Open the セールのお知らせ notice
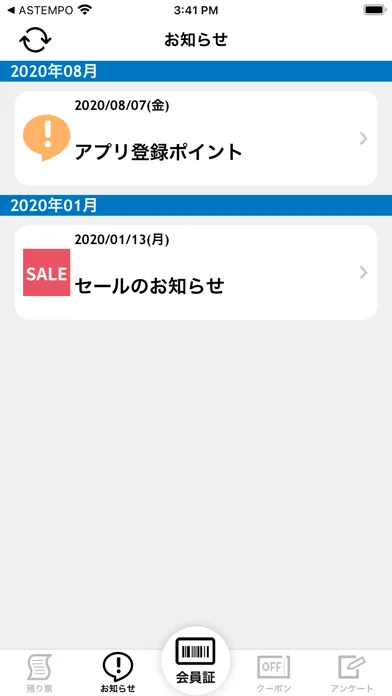Screen dimensions: 392x696 point(196,272)
